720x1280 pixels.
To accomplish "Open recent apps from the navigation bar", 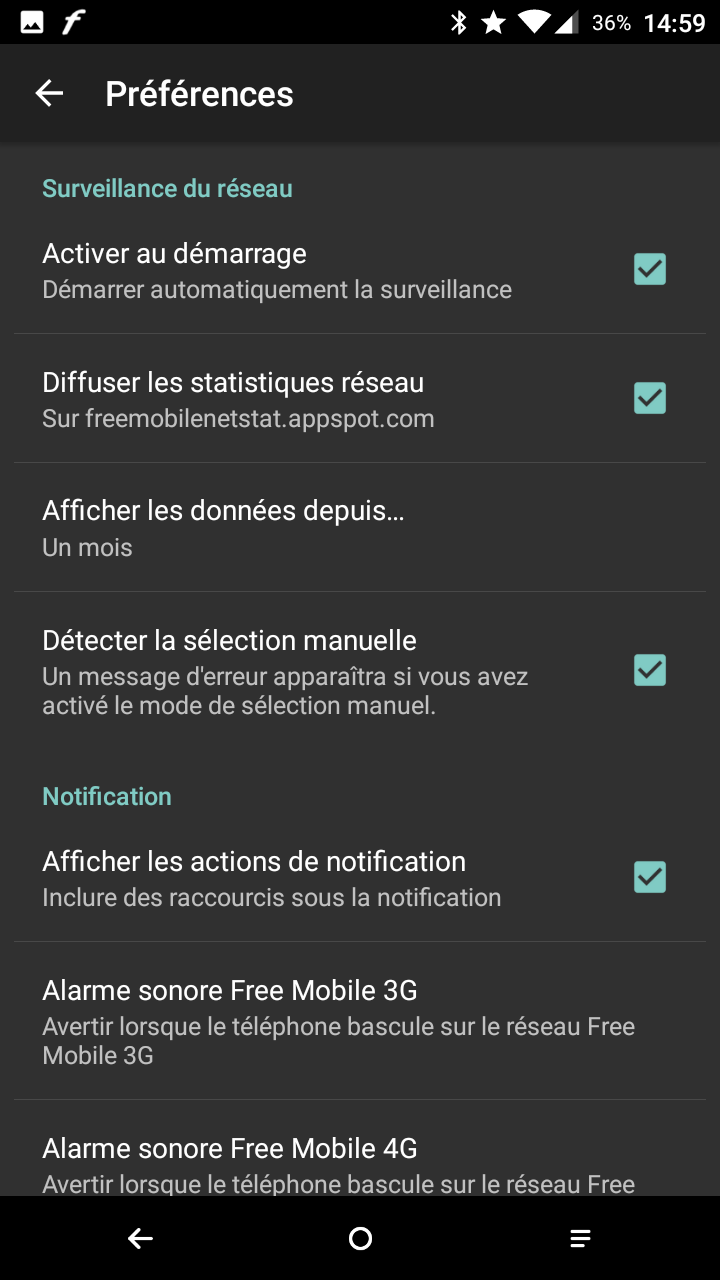I will coord(580,1239).
